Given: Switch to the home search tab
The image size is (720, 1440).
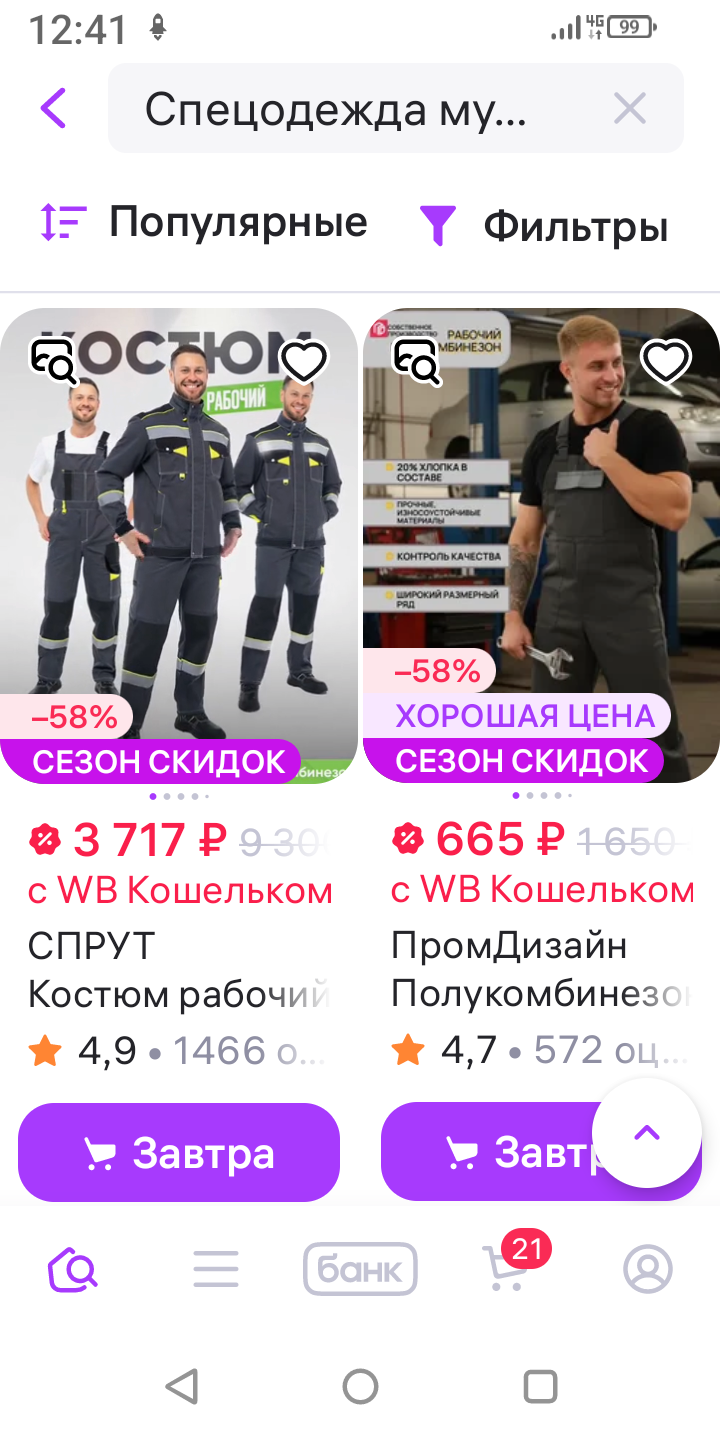Looking at the screenshot, I should click(x=73, y=1269).
